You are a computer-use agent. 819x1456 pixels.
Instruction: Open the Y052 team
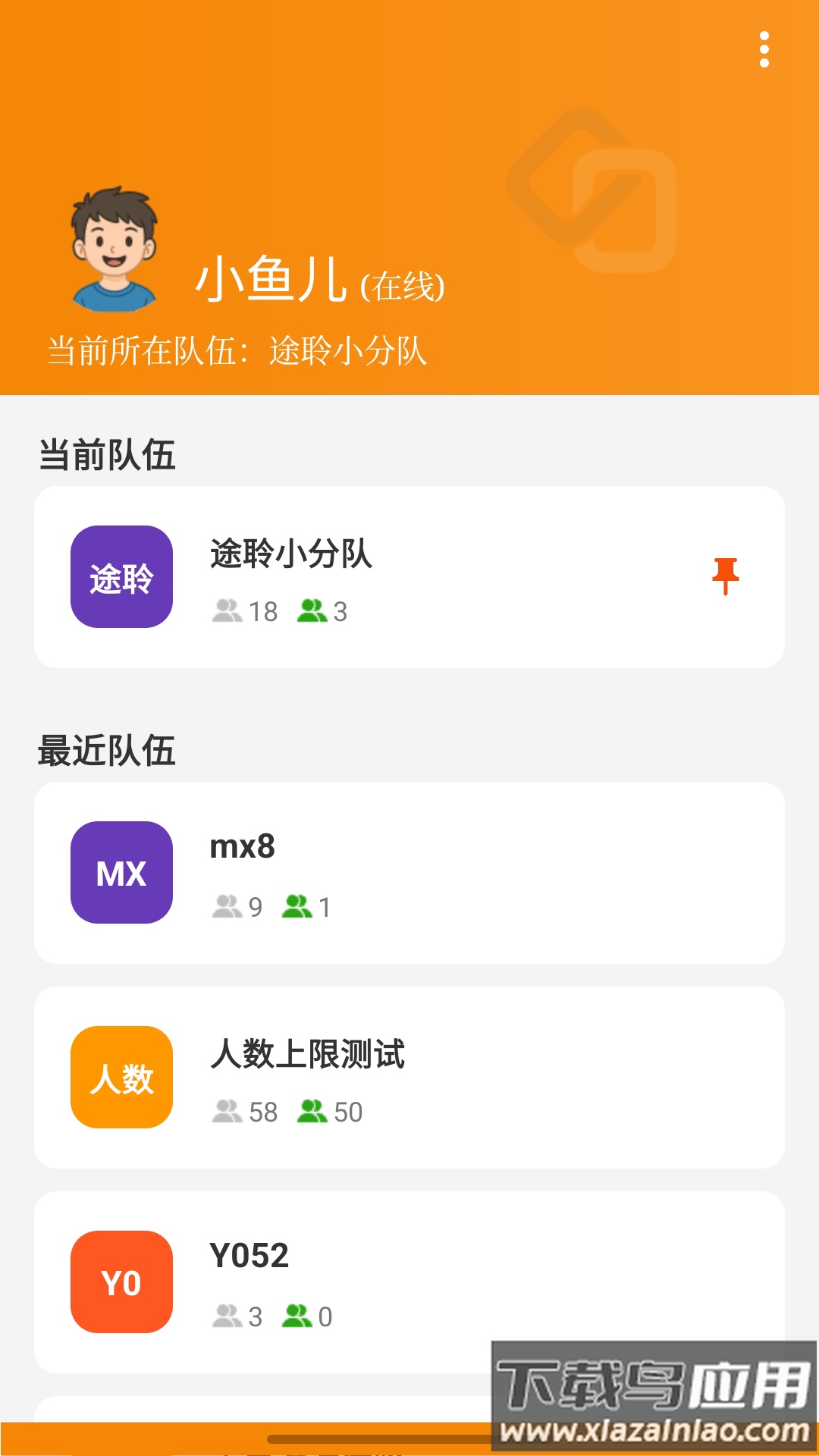pos(409,1283)
